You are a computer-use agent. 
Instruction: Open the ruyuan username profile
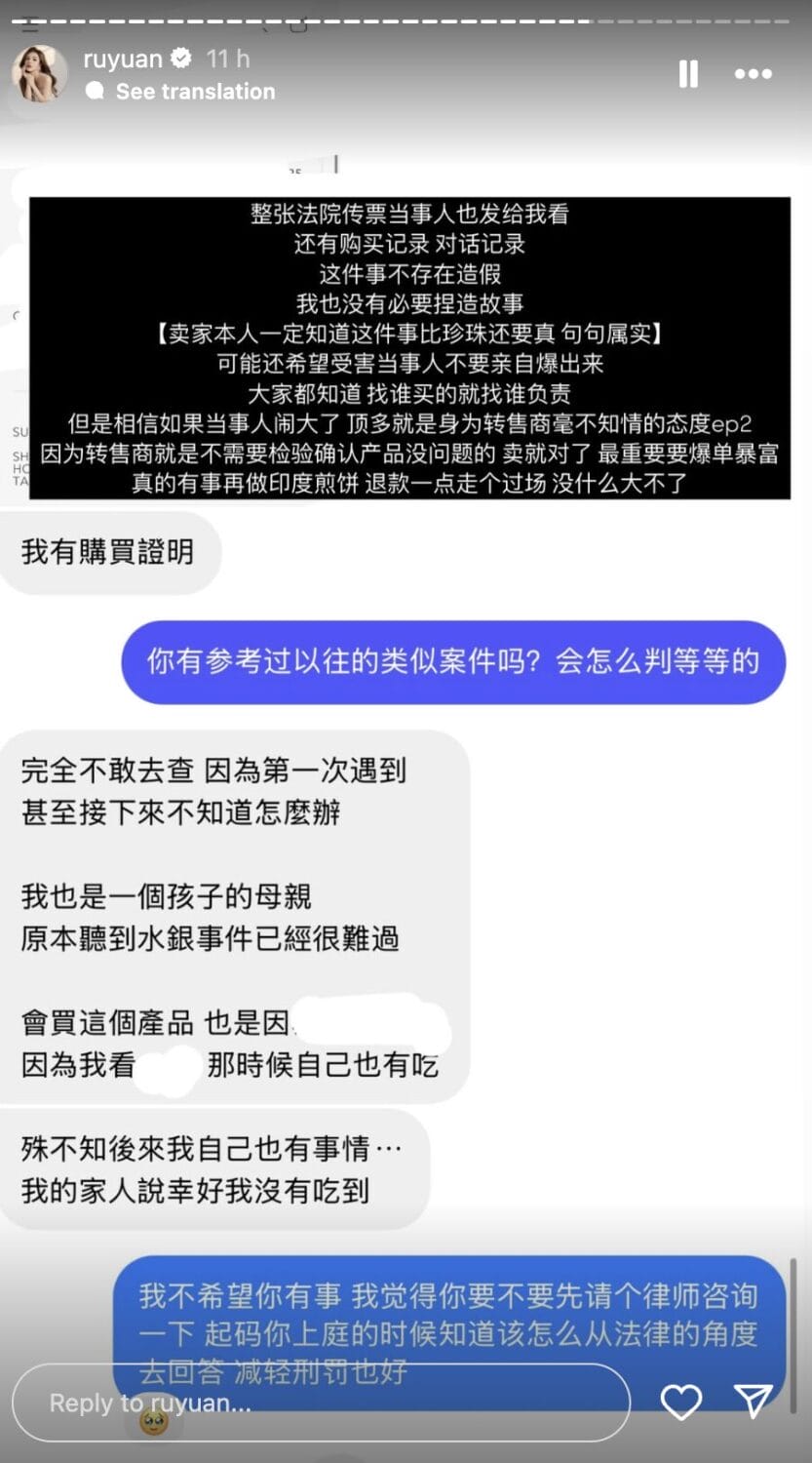point(123,59)
